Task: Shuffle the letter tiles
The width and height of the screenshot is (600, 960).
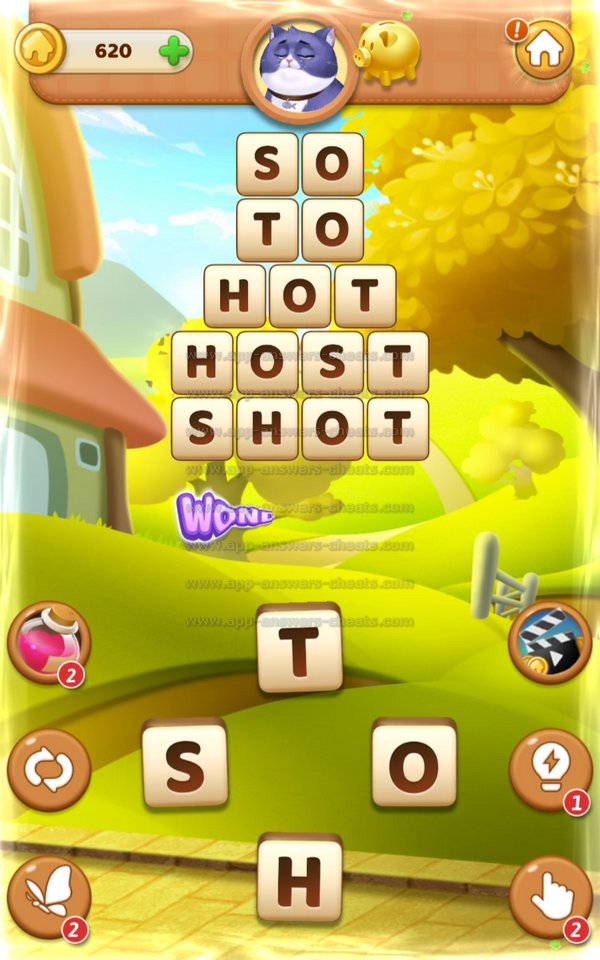Action: coord(49,770)
